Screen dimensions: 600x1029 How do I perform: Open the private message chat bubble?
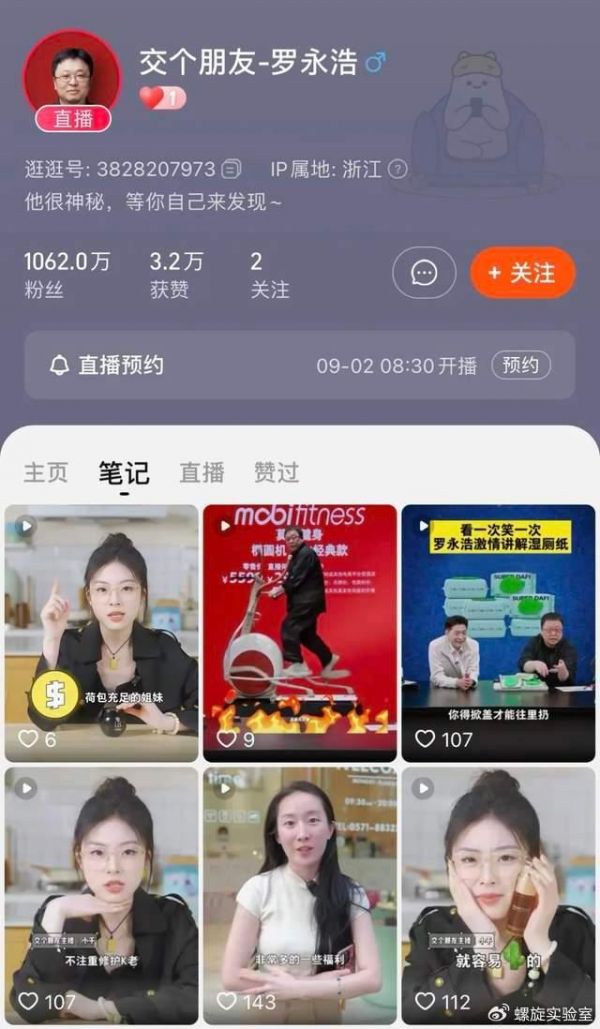click(424, 273)
